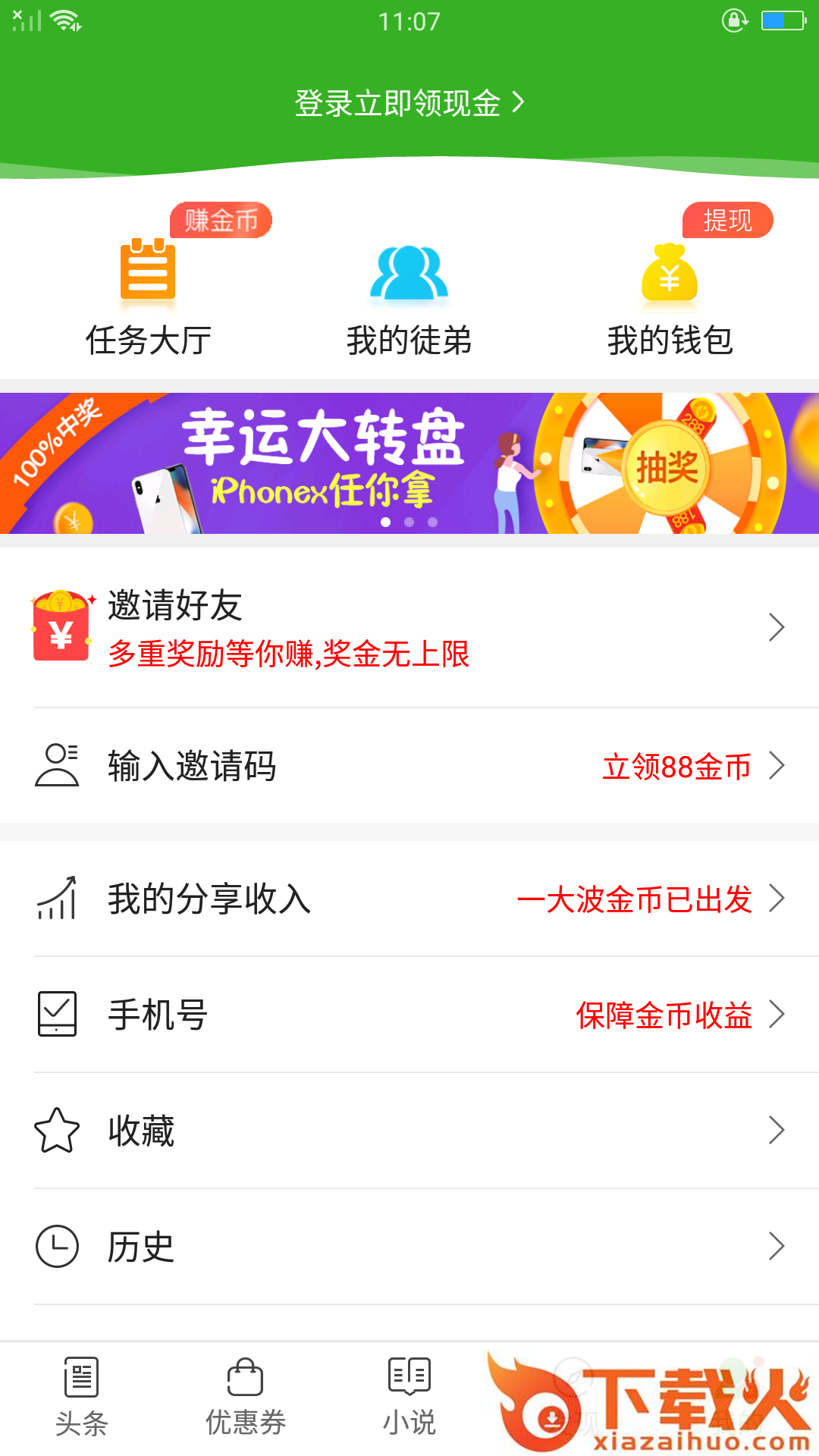Open 输入邀请码 row
Image resolution: width=819 pixels, height=1456 pixels.
[x=409, y=766]
